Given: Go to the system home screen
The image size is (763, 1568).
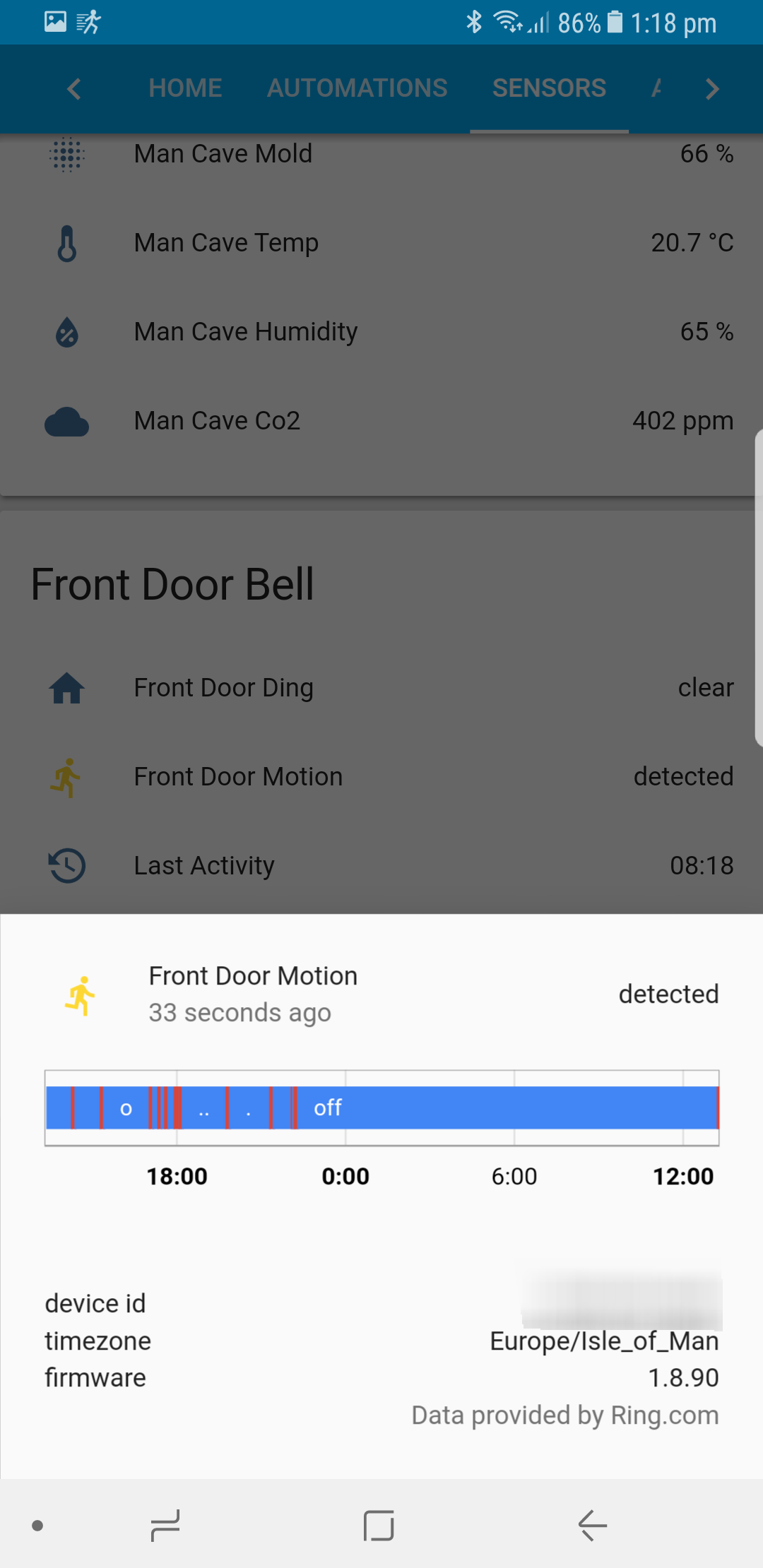Looking at the screenshot, I should point(379,1526).
